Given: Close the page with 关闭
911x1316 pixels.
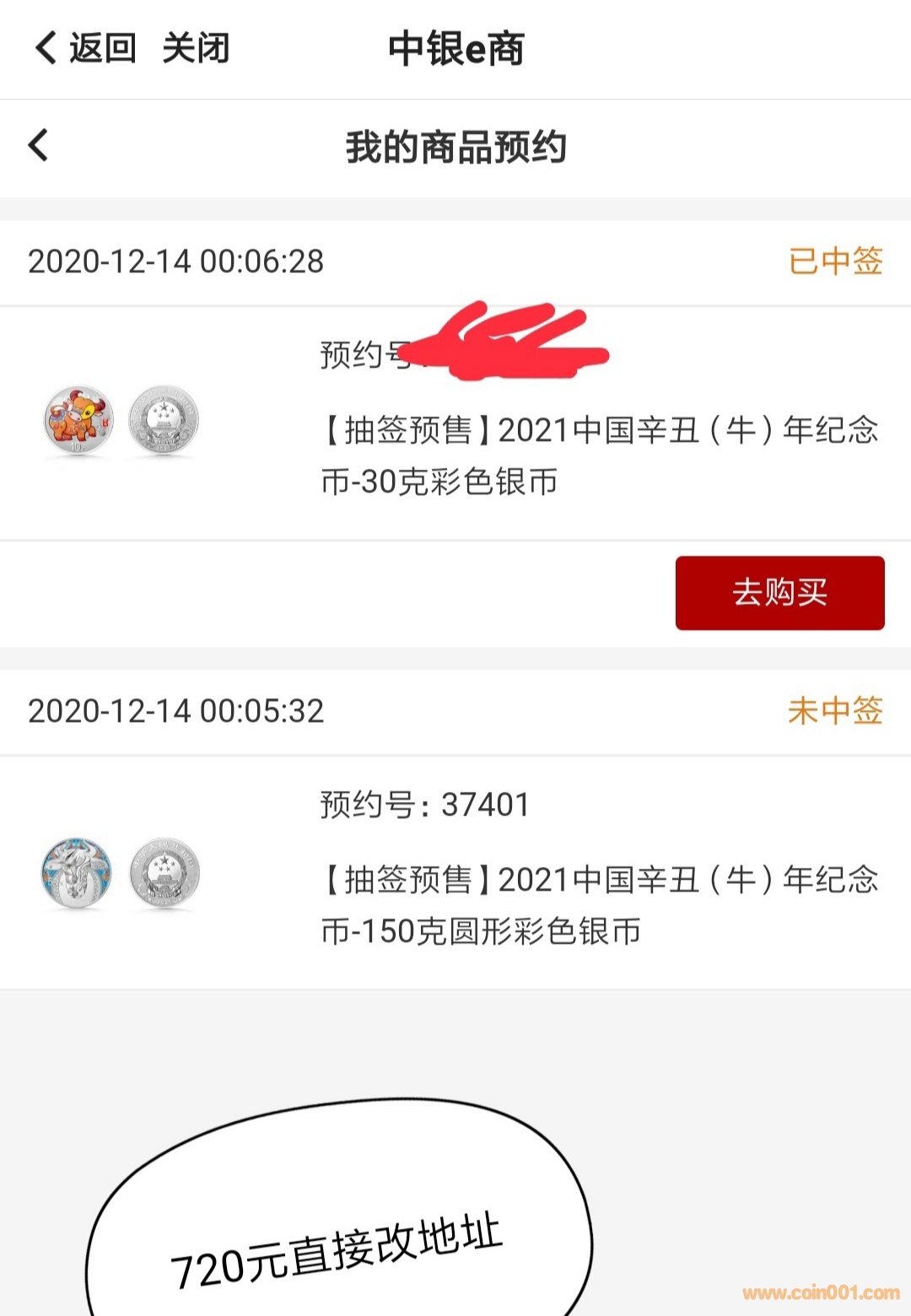Looking at the screenshot, I should pos(196,48).
